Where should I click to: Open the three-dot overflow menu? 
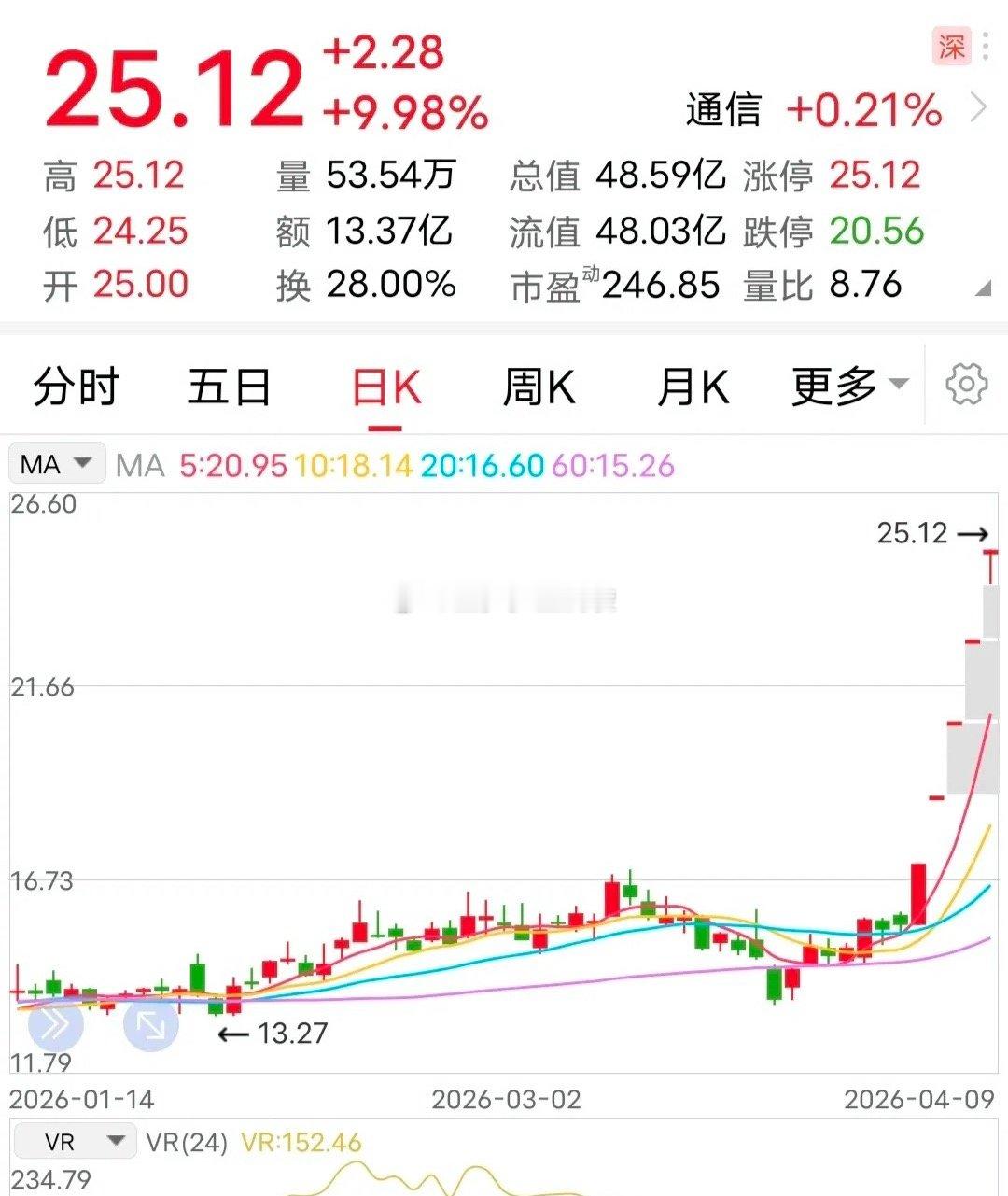pos(986,45)
